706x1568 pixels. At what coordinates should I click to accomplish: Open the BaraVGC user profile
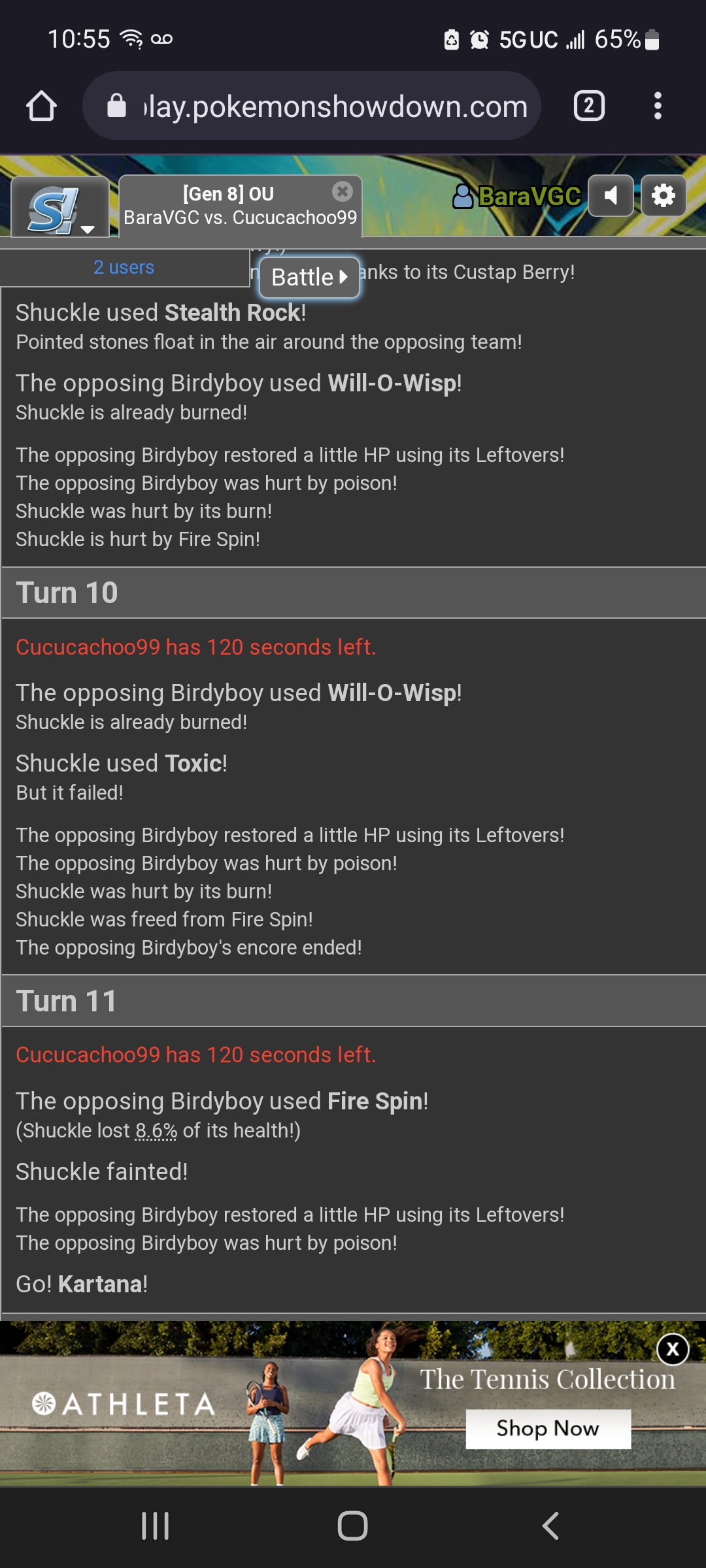click(516, 196)
